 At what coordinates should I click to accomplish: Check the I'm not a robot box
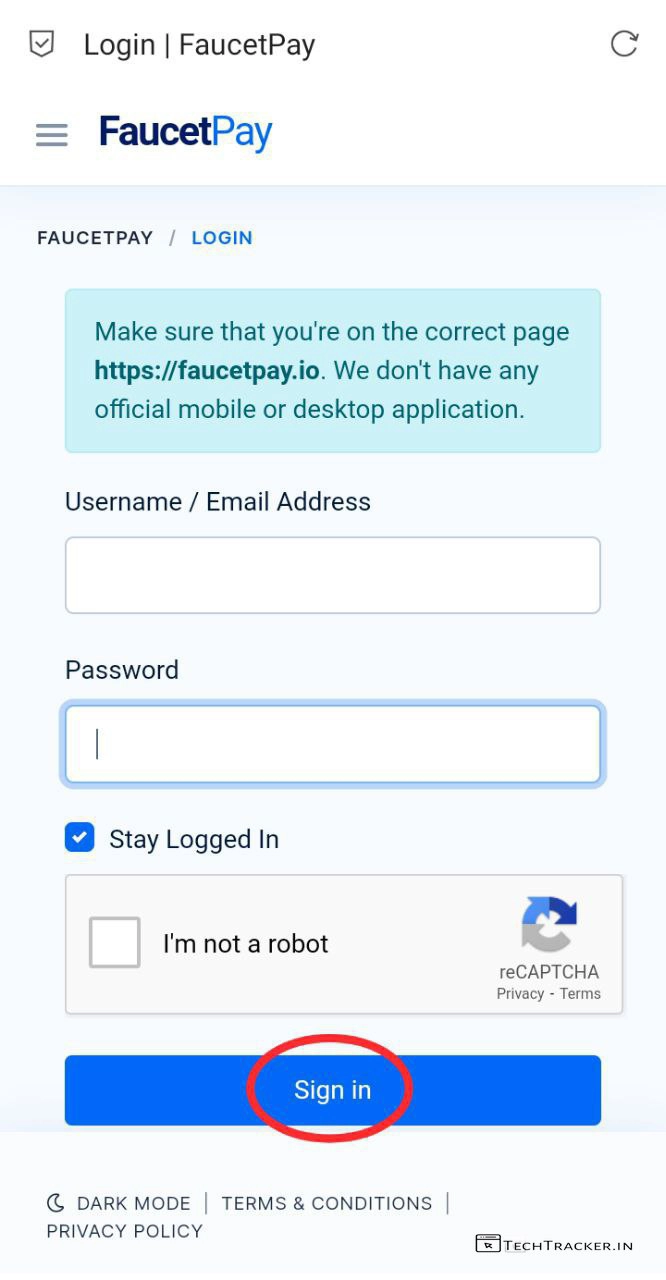(x=114, y=943)
